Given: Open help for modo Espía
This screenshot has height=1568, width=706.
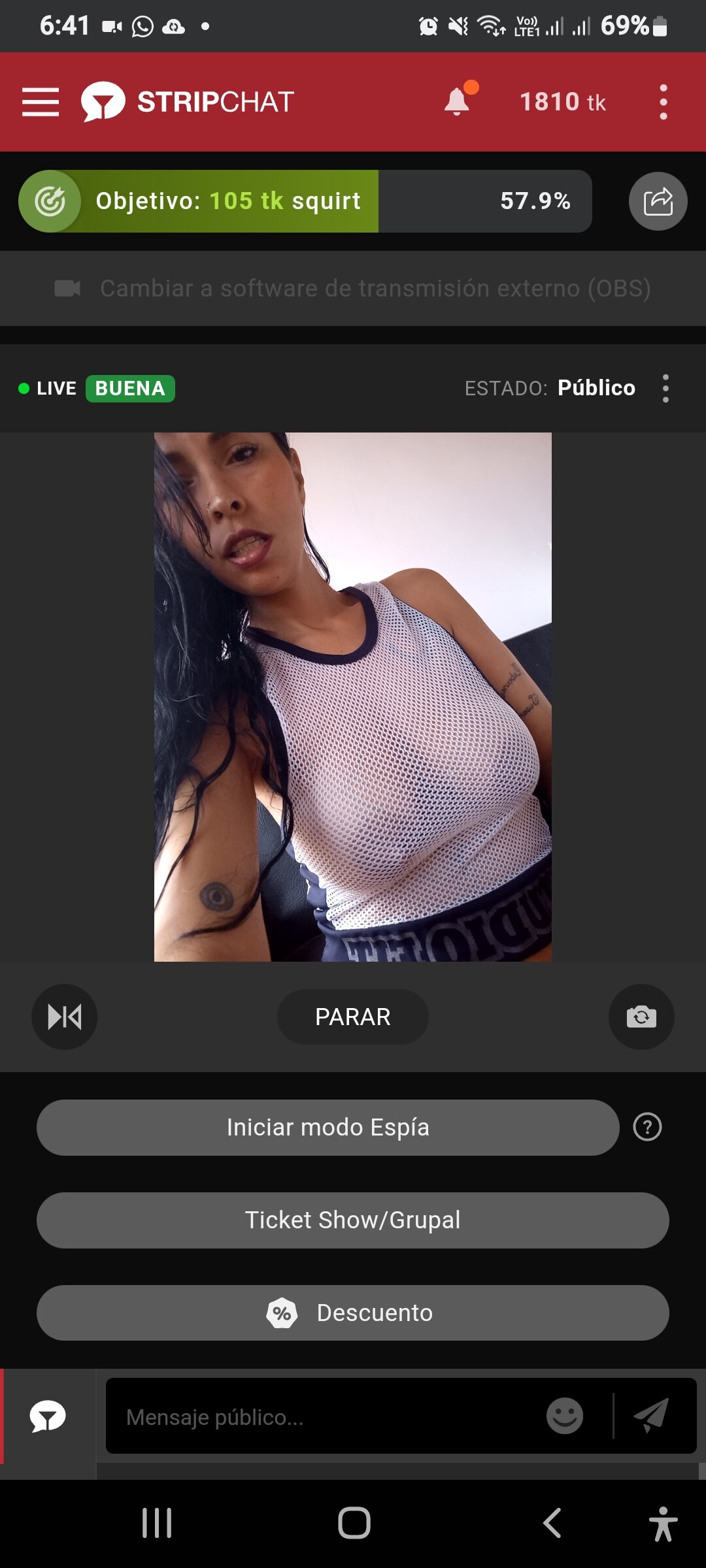Looking at the screenshot, I should [x=647, y=1128].
